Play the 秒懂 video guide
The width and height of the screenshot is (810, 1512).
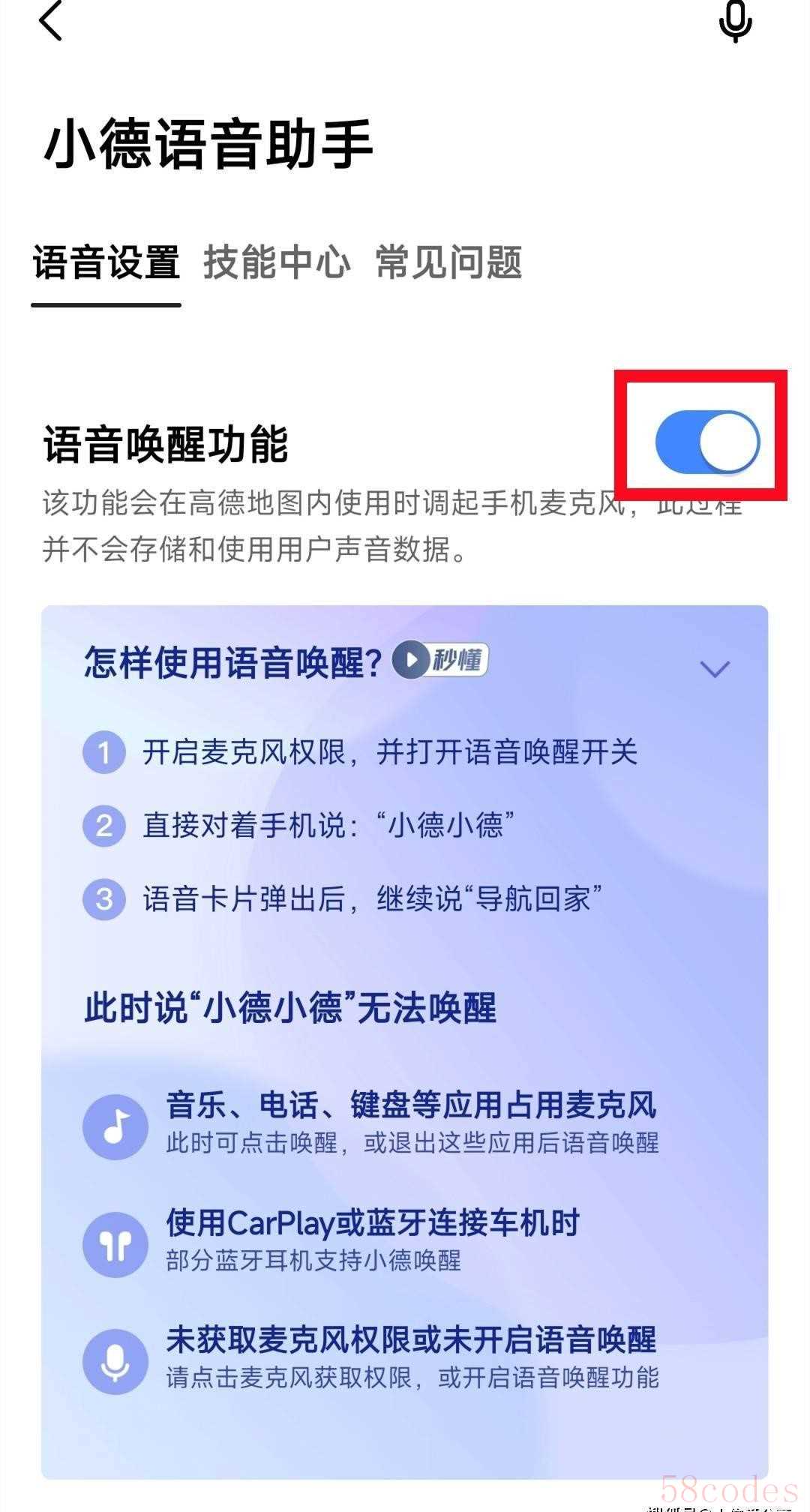click(x=442, y=660)
